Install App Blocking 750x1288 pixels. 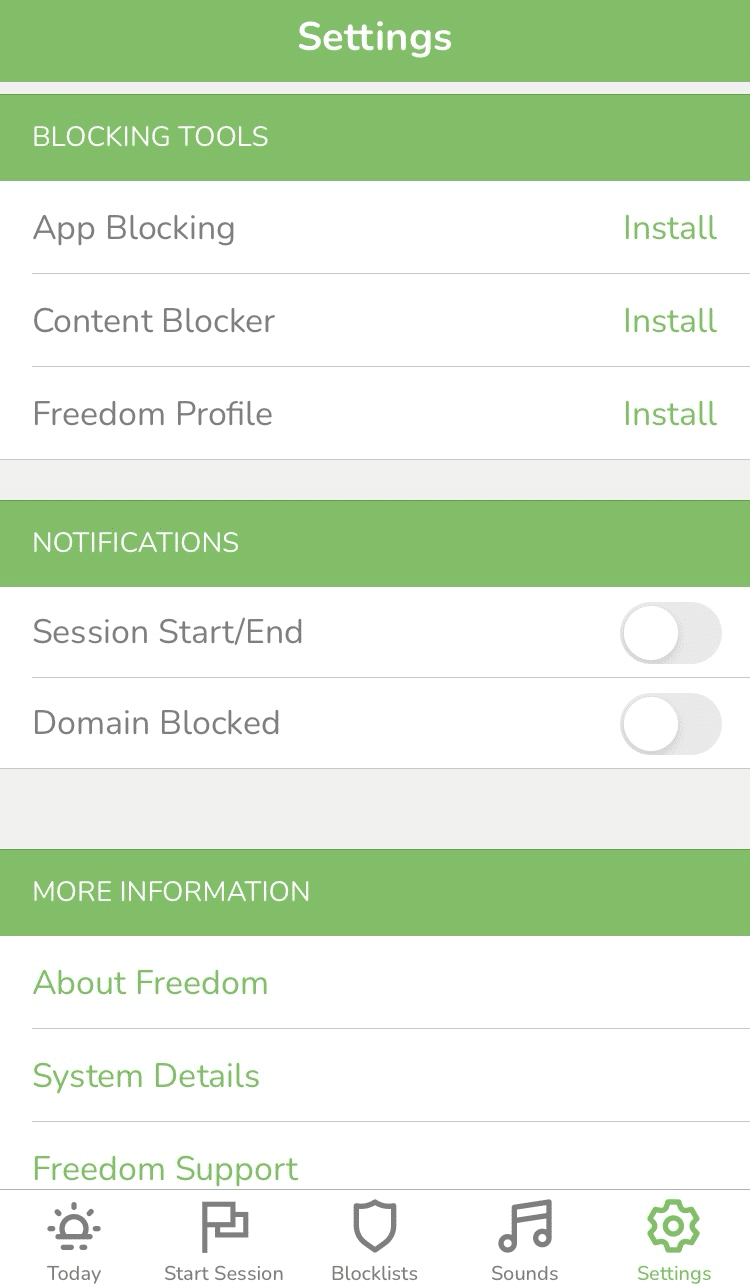coord(669,228)
